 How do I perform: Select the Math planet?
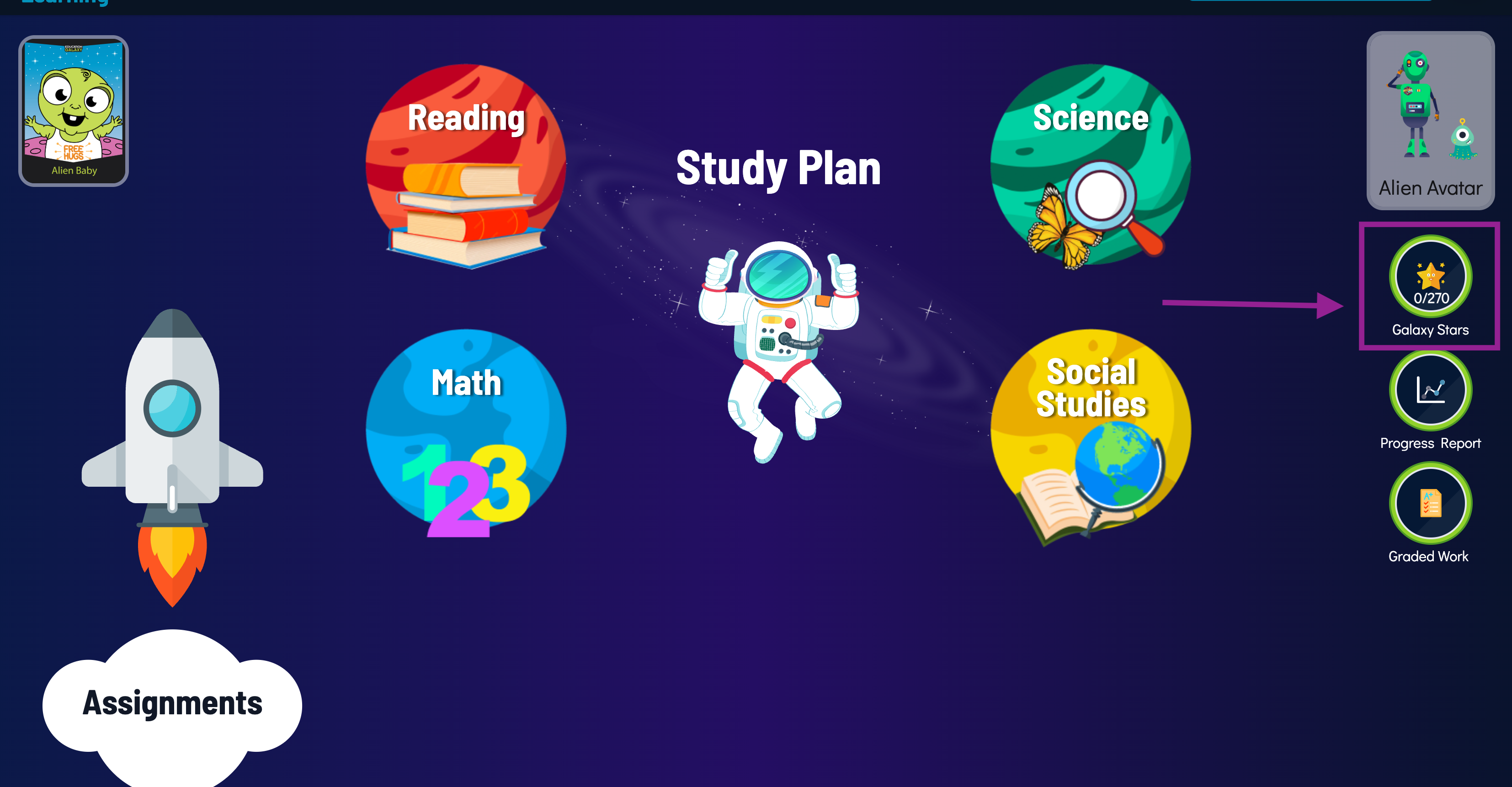pyautogui.click(x=465, y=431)
